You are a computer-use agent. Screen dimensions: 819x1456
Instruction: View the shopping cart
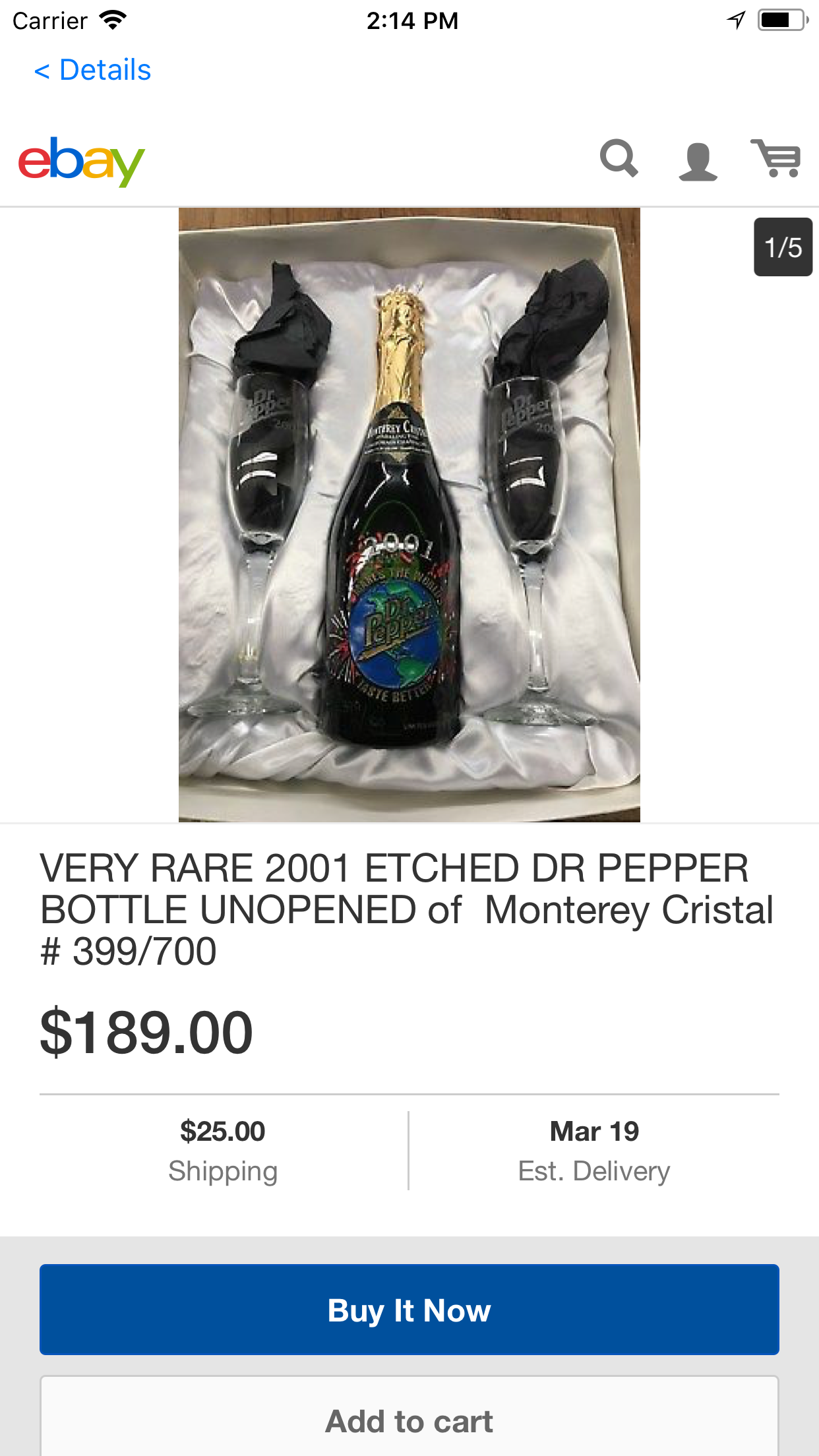776,159
